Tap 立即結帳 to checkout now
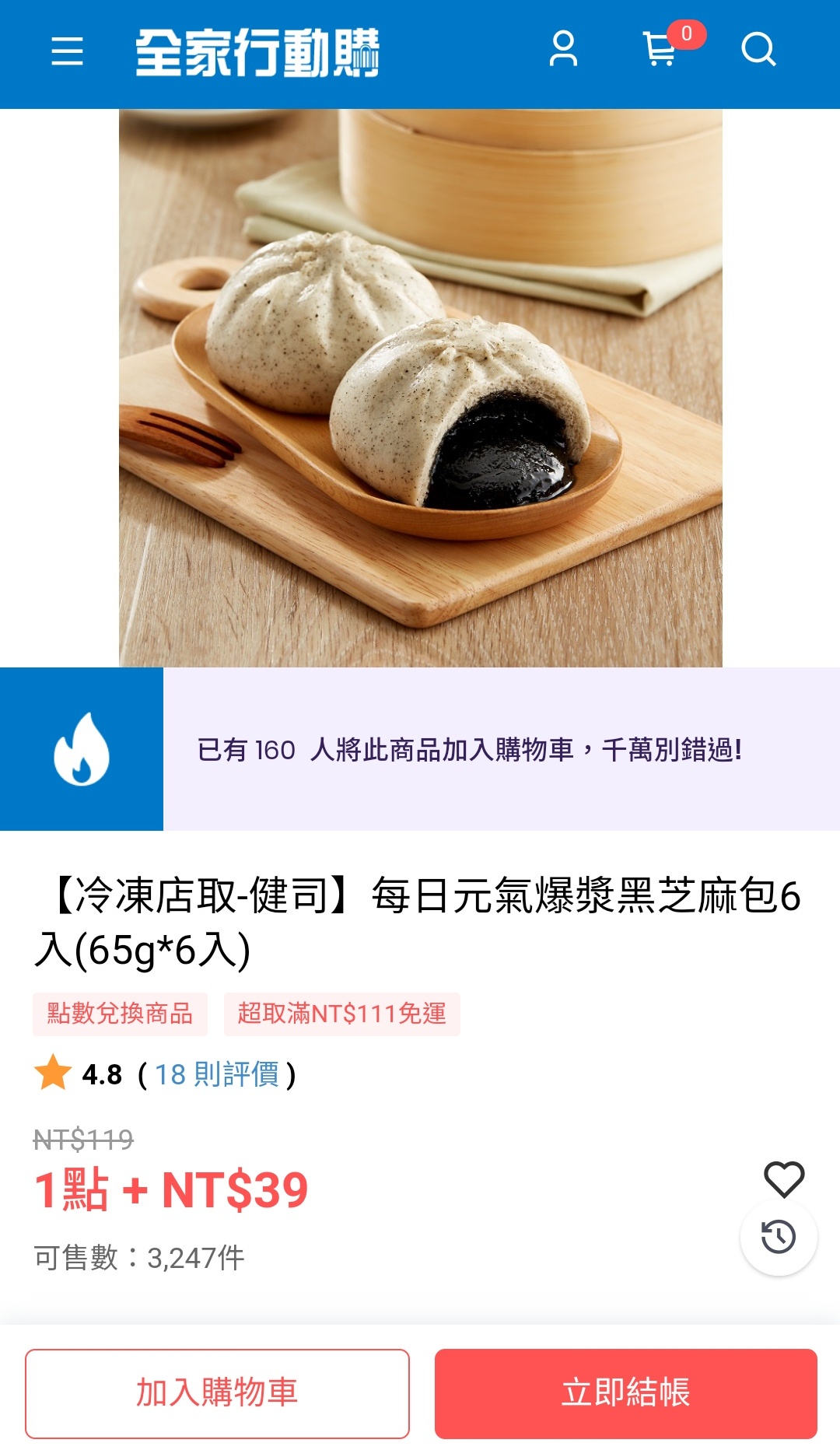 tap(625, 1393)
